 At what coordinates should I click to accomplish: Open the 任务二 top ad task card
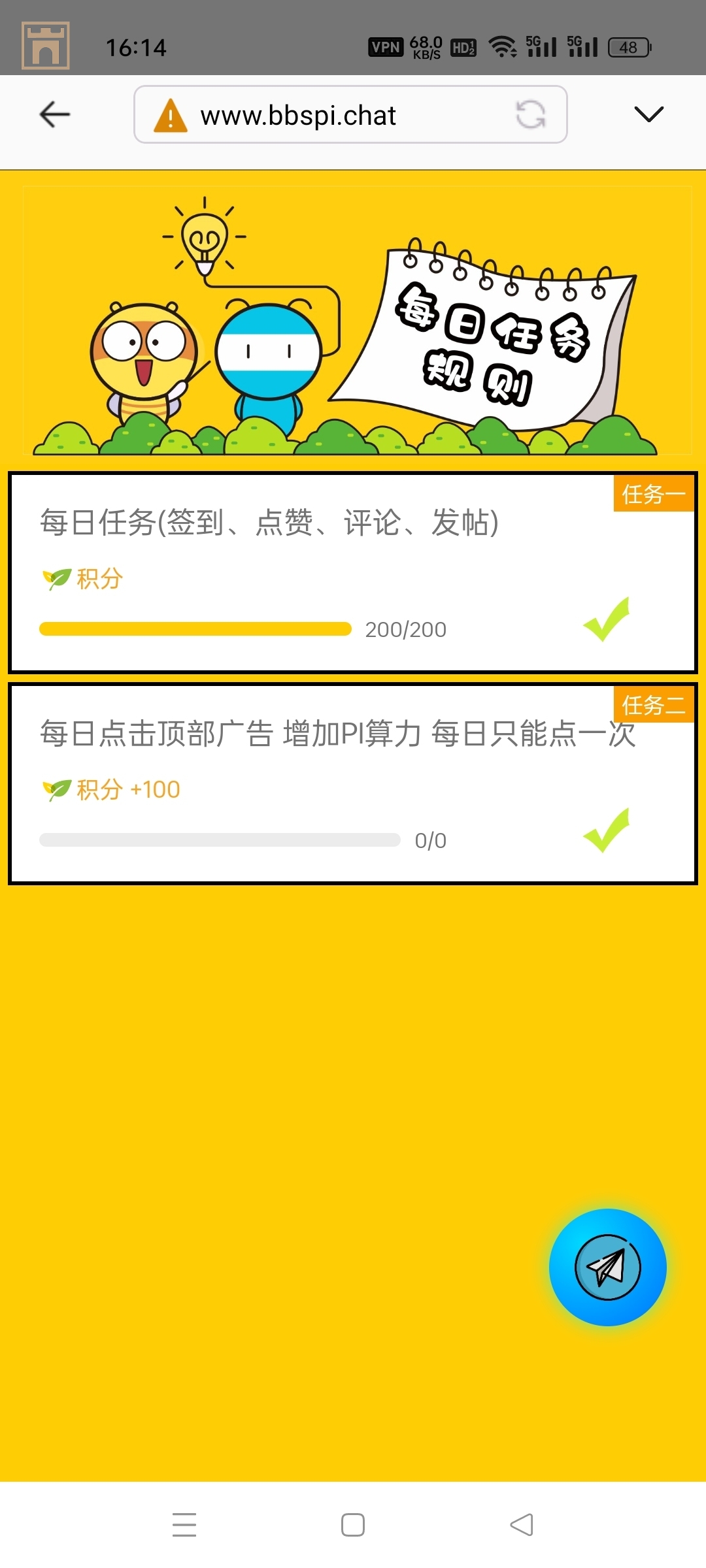click(x=353, y=783)
